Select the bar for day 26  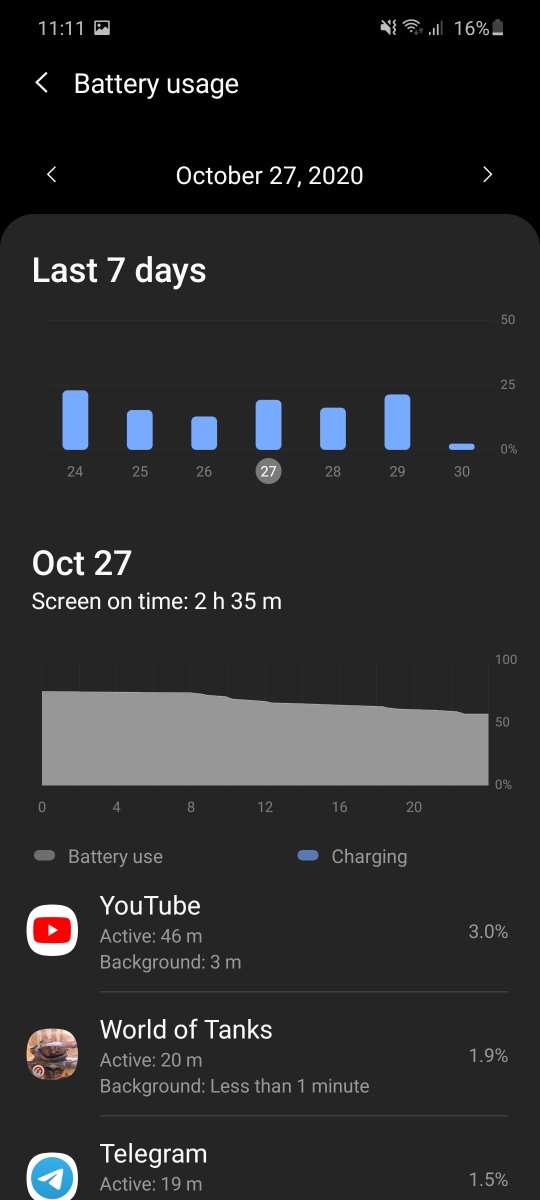coord(204,433)
